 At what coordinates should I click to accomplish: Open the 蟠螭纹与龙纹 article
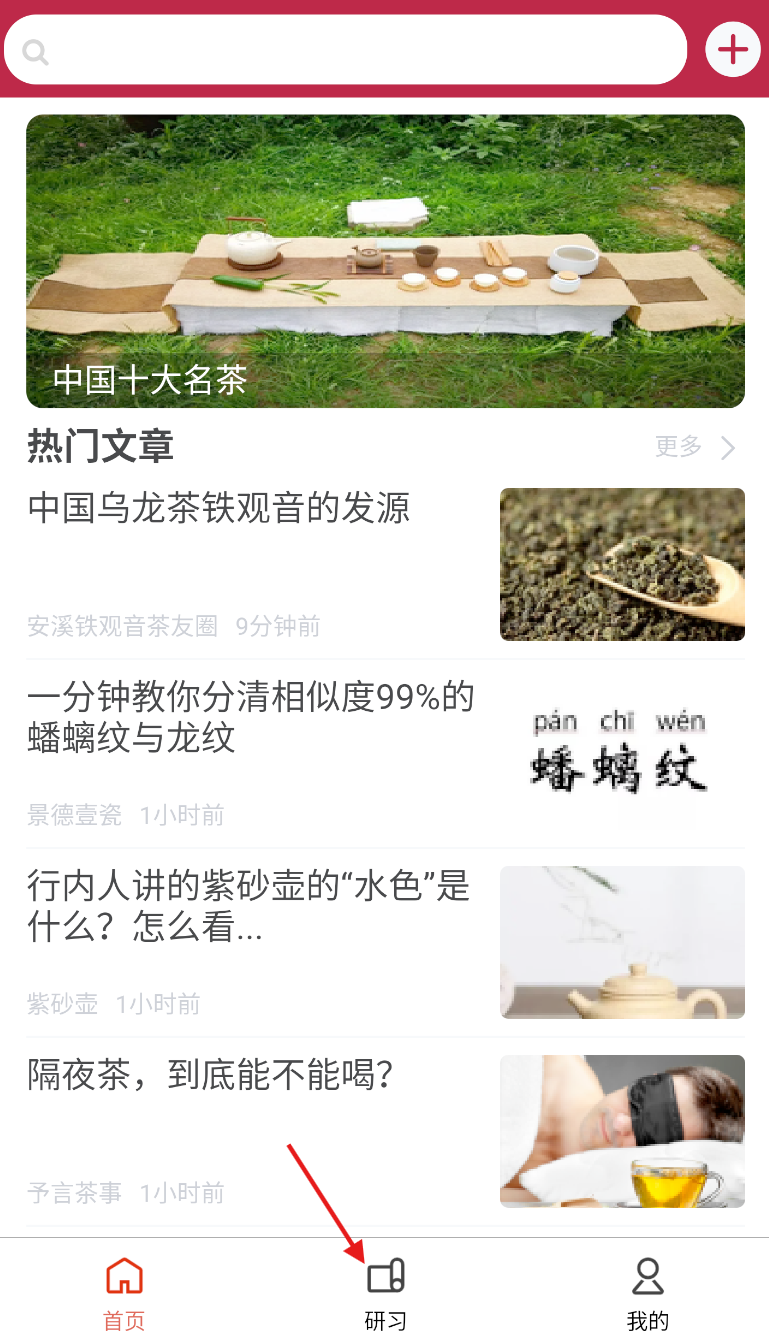(x=385, y=754)
